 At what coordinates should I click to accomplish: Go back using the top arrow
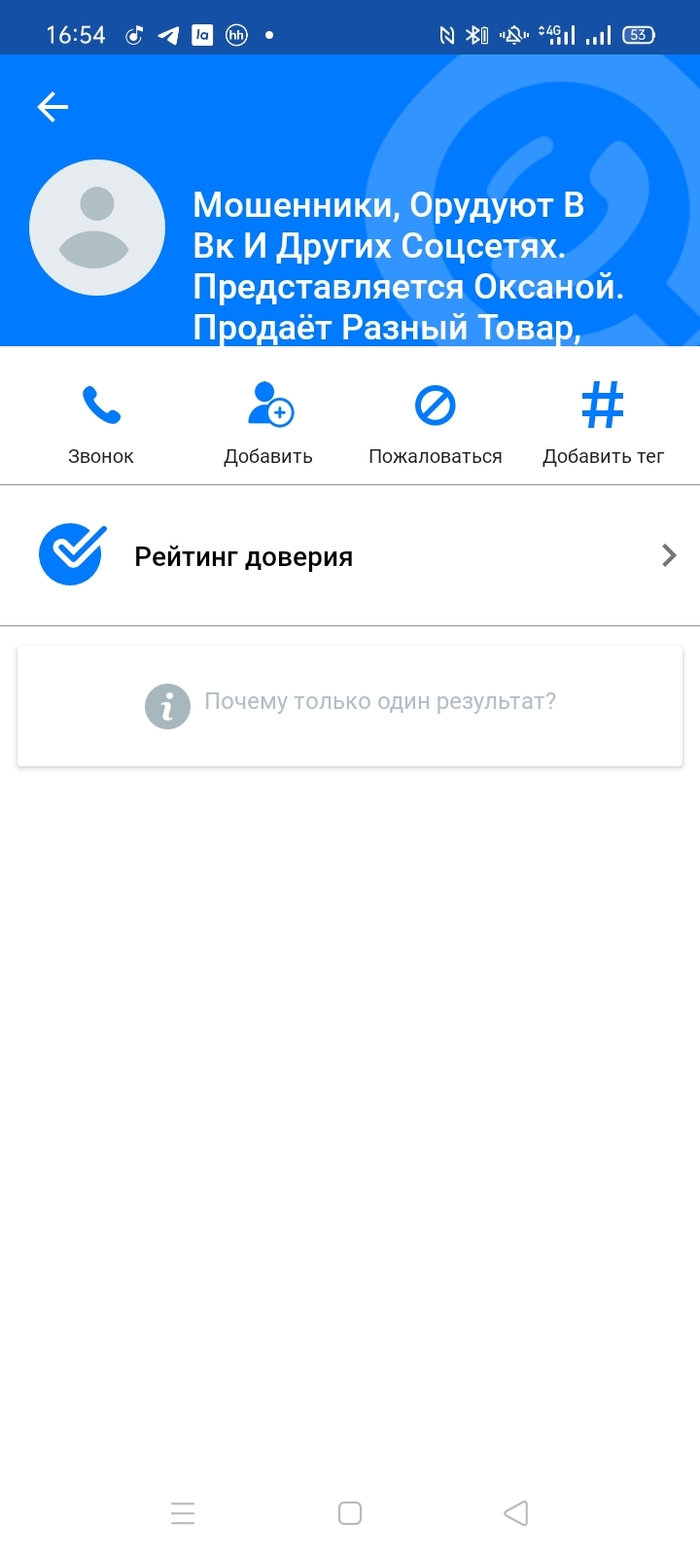coord(52,107)
